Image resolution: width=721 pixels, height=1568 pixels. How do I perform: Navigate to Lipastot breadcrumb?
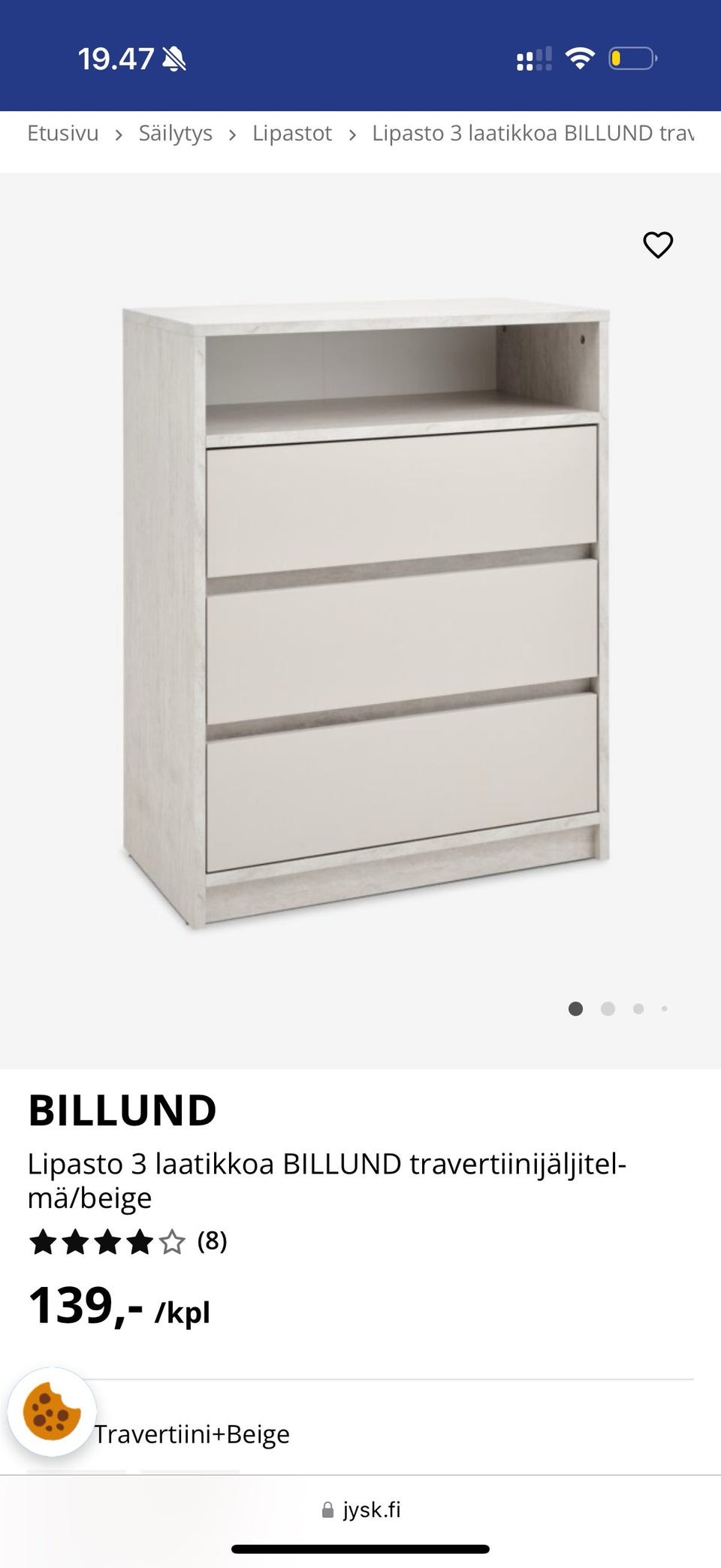[x=291, y=133]
